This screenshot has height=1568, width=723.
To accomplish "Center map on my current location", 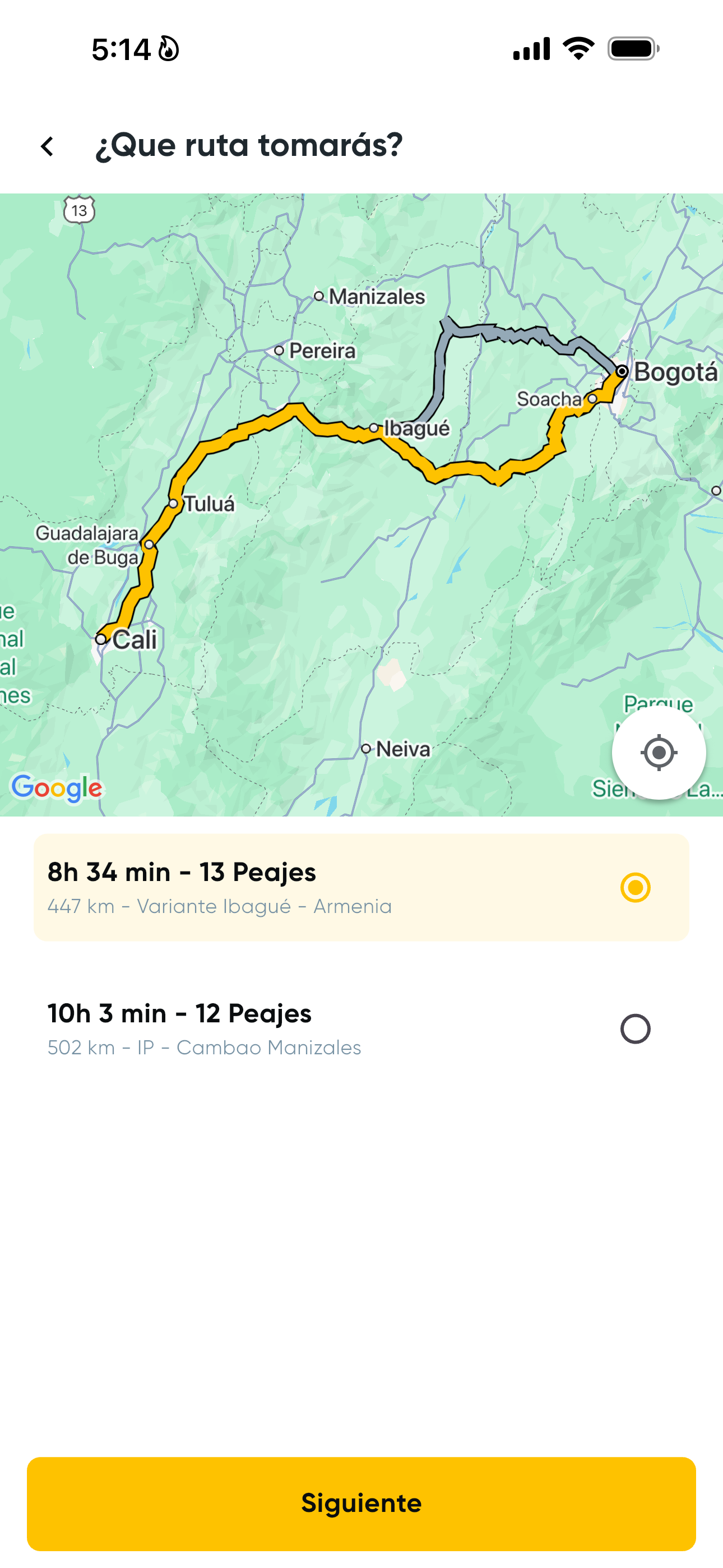I will point(659,753).
